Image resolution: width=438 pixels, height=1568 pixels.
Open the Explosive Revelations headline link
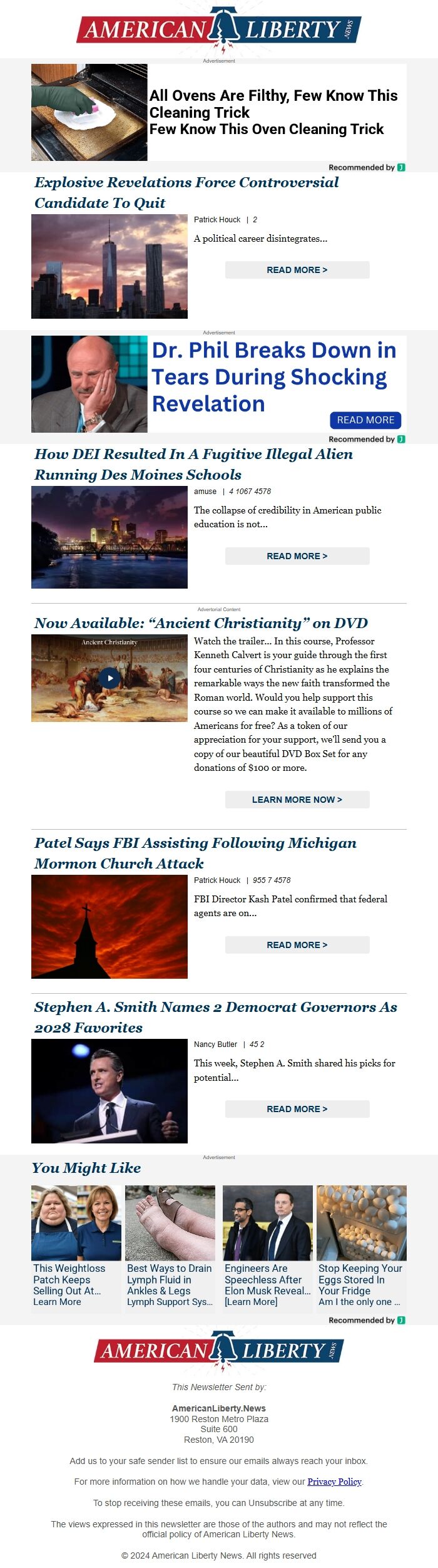(x=186, y=192)
